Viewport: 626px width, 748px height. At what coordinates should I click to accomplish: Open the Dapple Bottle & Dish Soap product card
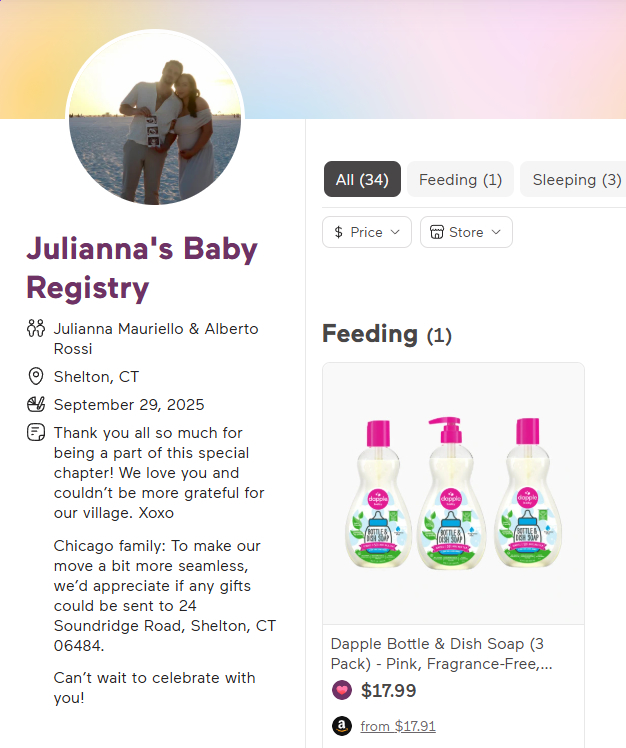[x=453, y=495]
